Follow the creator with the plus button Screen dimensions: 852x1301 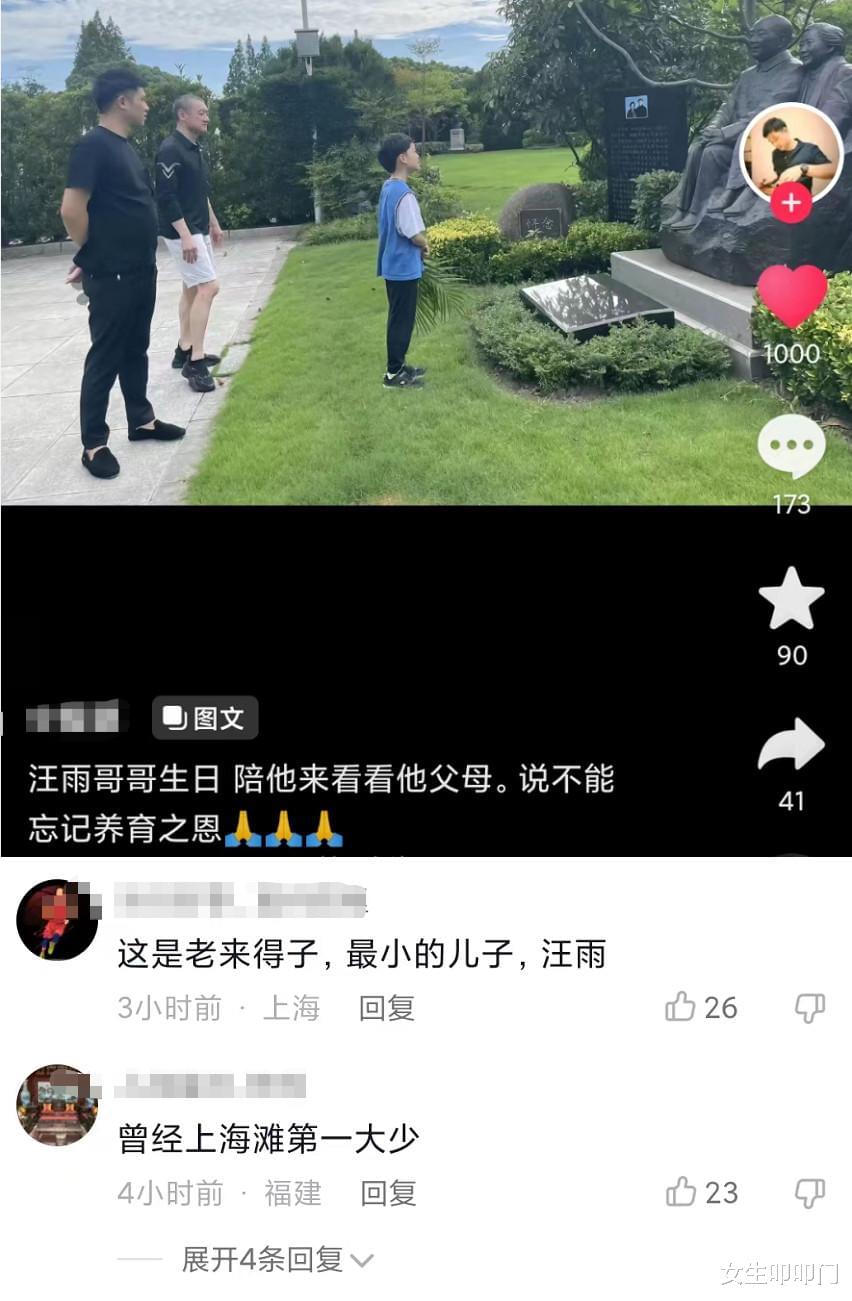coord(790,204)
